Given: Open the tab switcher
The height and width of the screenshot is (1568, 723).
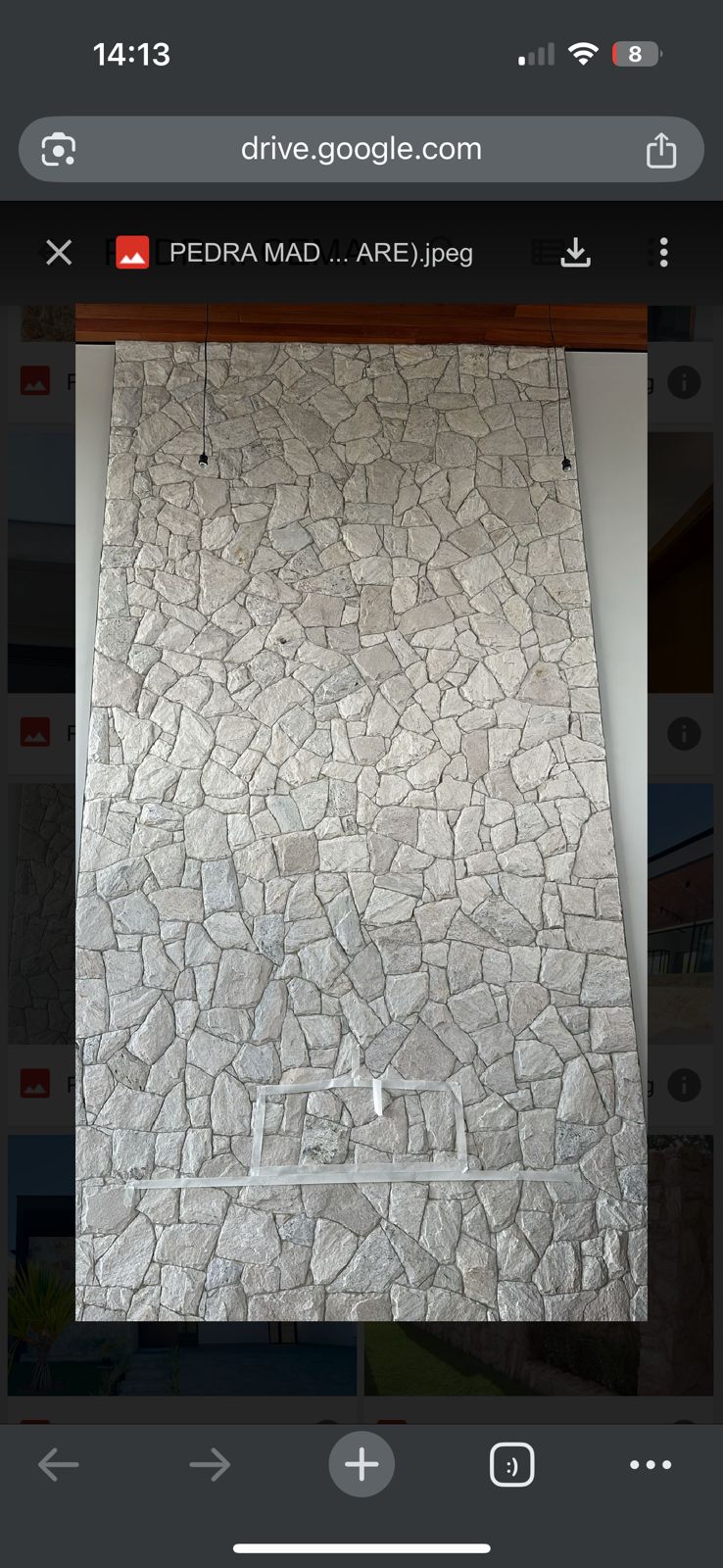Looking at the screenshot, I should 511,1465.
